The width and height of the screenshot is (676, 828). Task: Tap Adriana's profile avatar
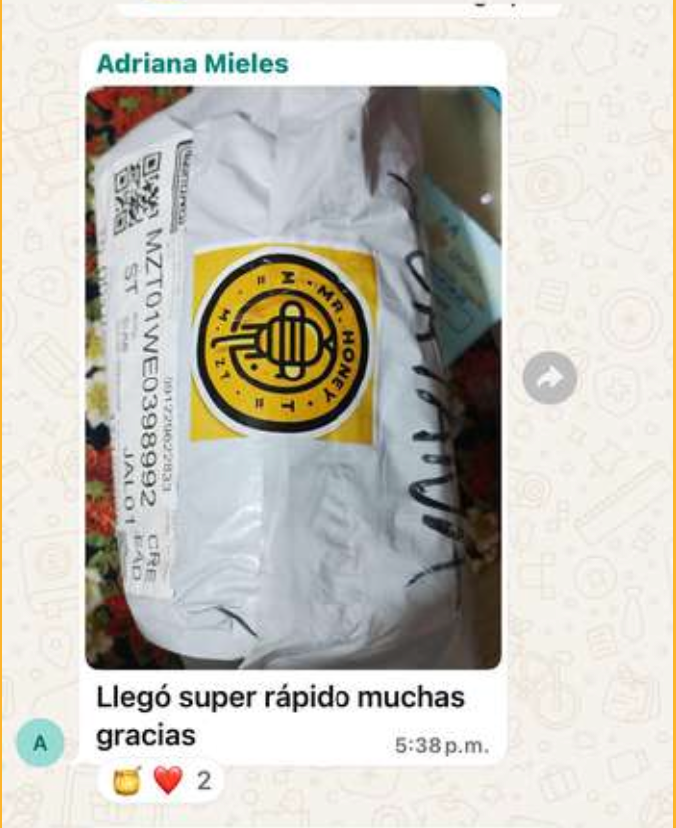coord(41,743)
